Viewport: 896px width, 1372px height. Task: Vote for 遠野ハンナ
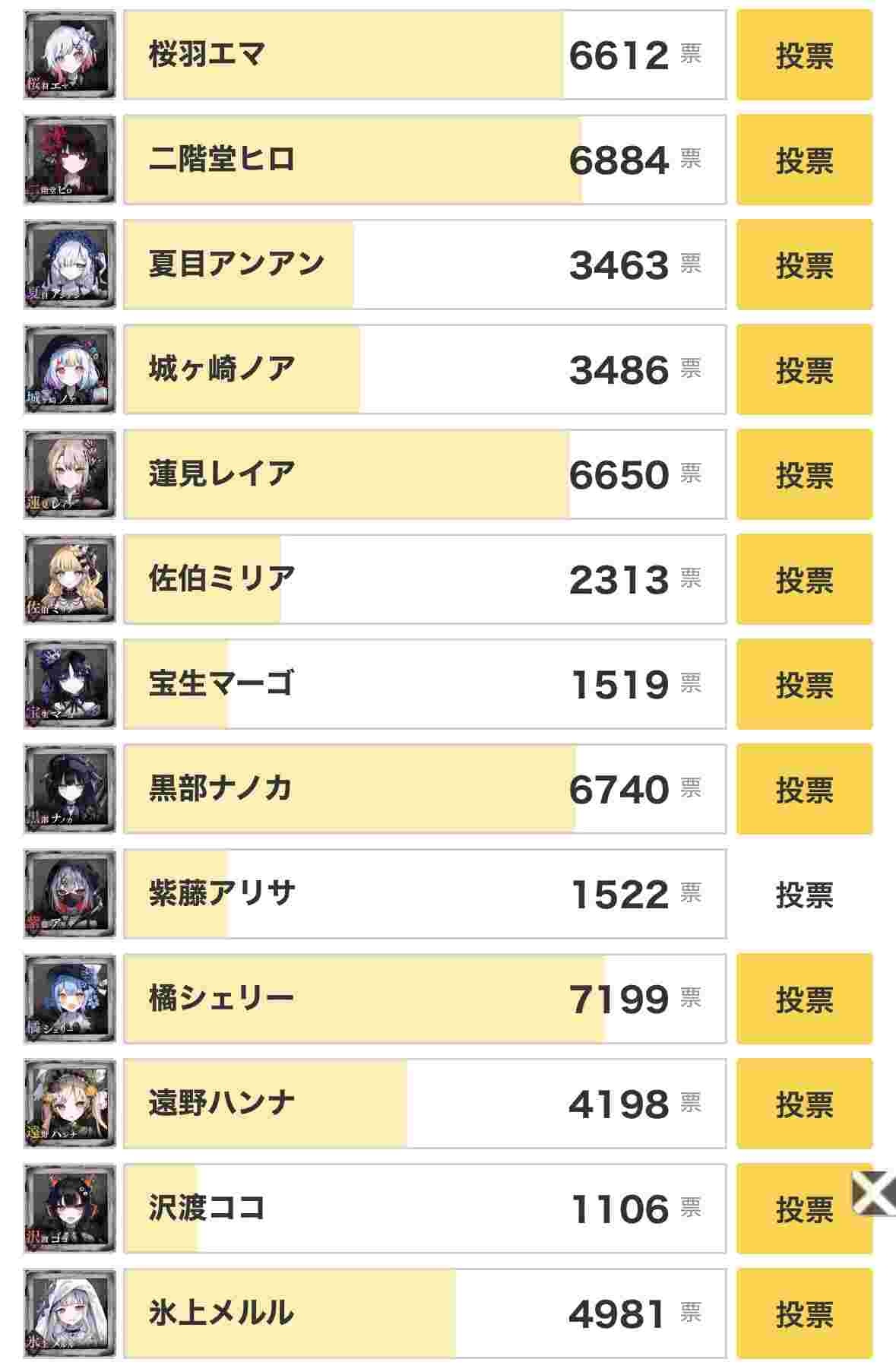coord(804,1104)
